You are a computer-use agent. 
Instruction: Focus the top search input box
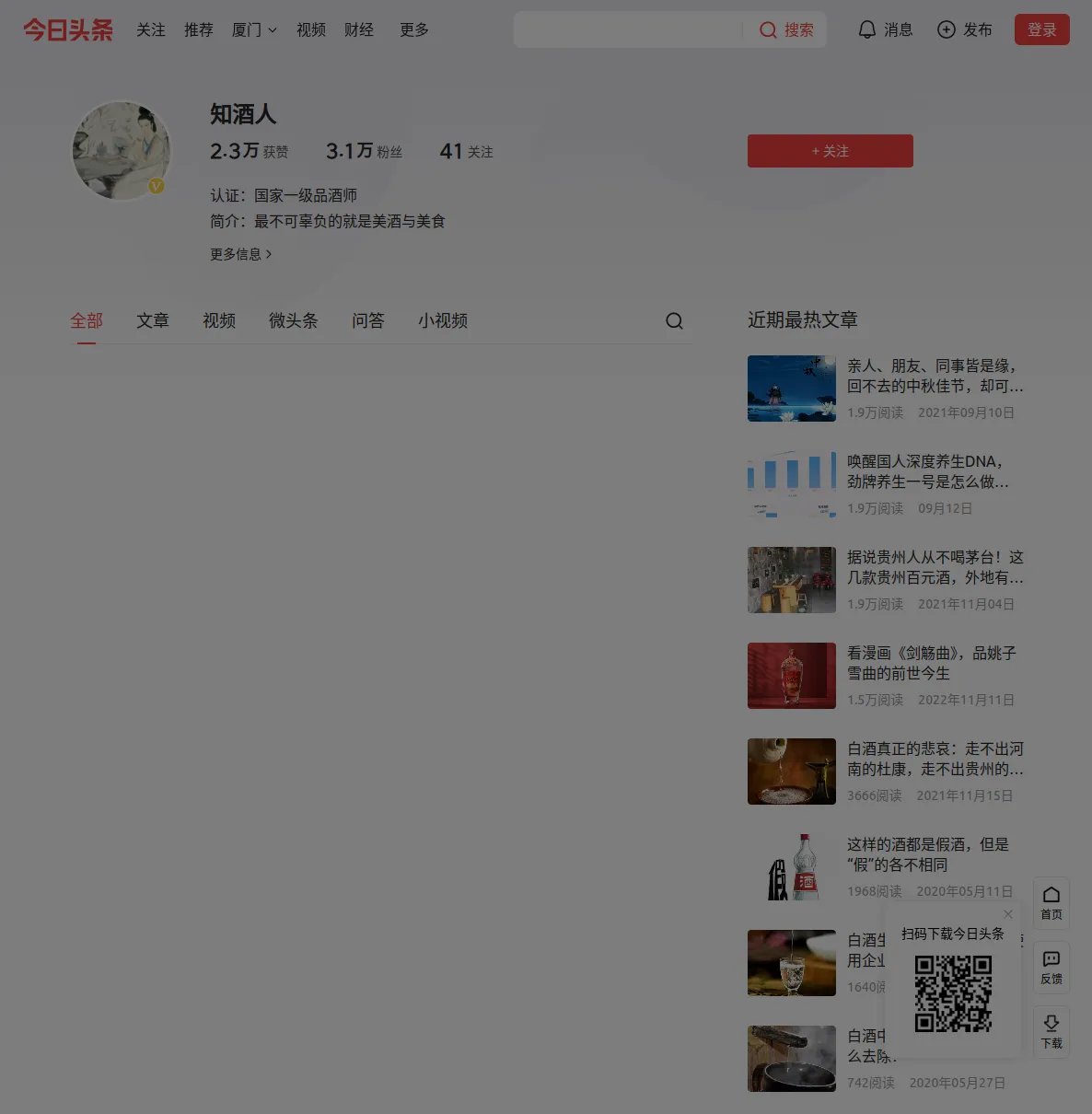click(628, 29)
